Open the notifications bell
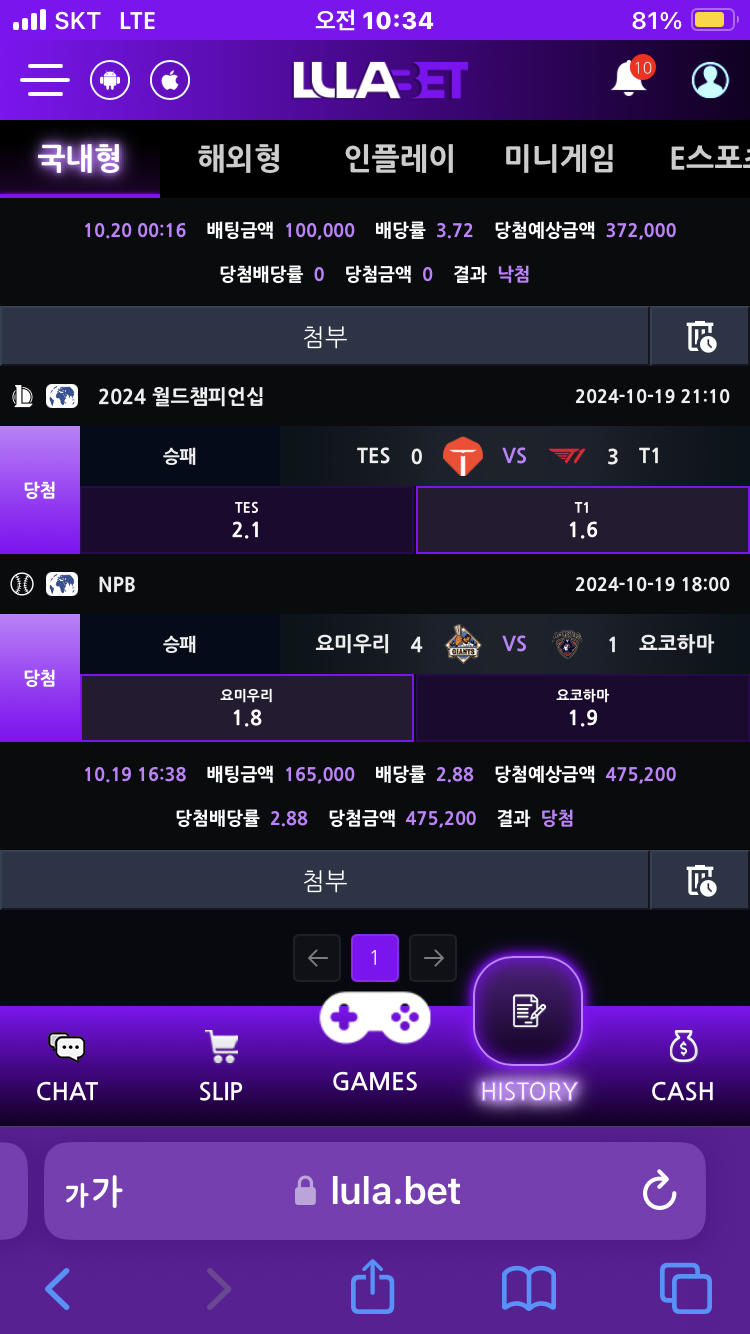Screen dimensions: 750x1334 [629, 79]
